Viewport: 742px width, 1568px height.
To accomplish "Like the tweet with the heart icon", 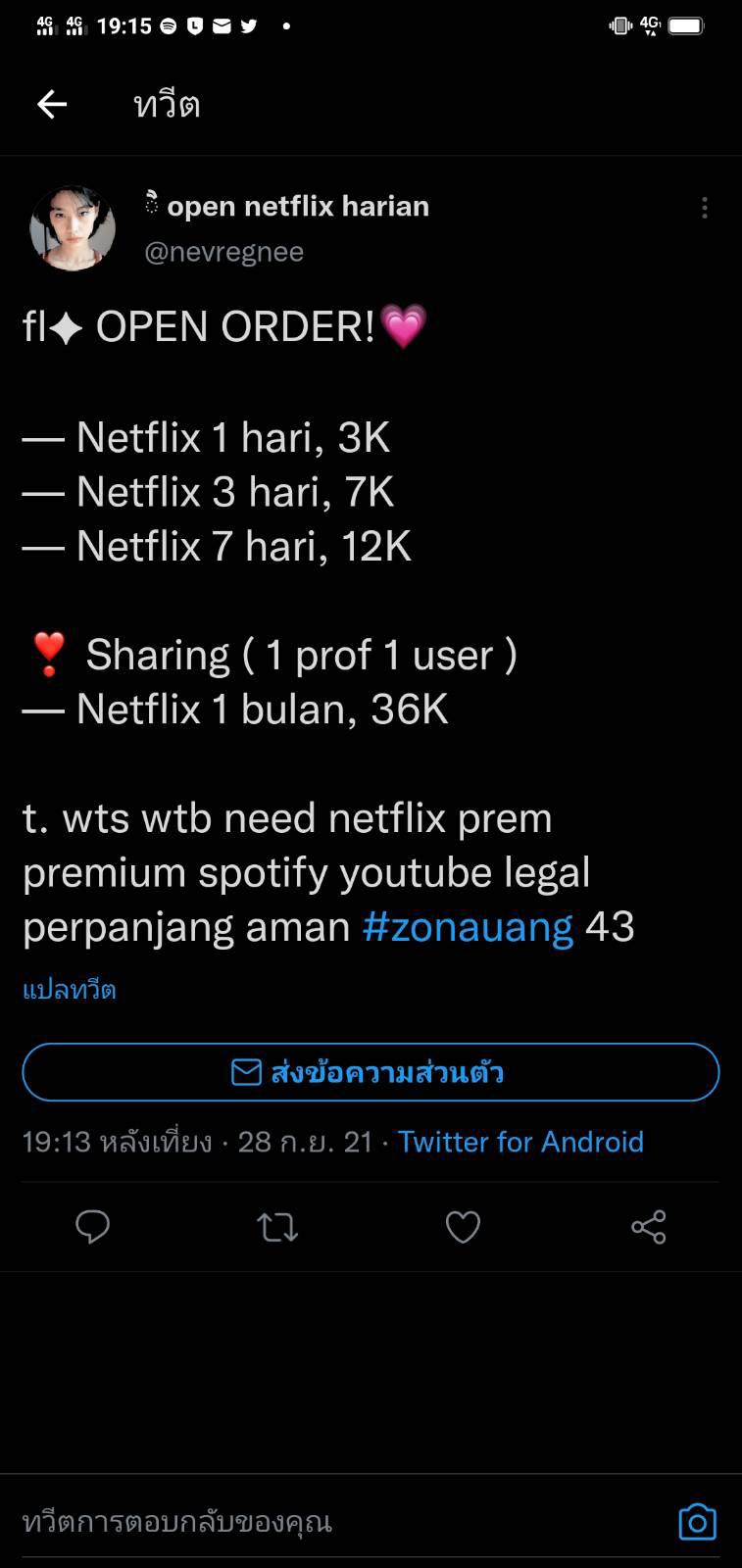I will 463,1227.
